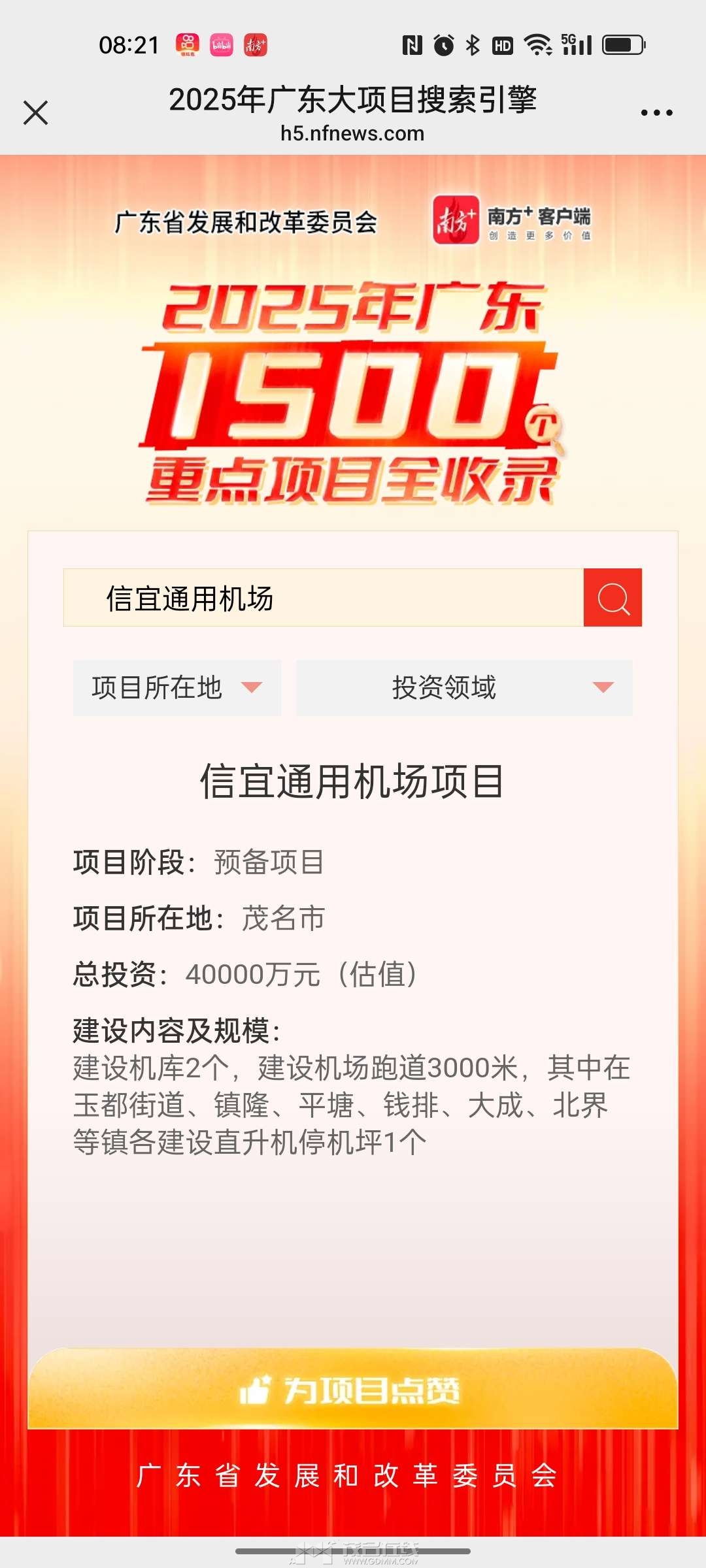Like the project via 为项目点赞

click(353, 1390)
